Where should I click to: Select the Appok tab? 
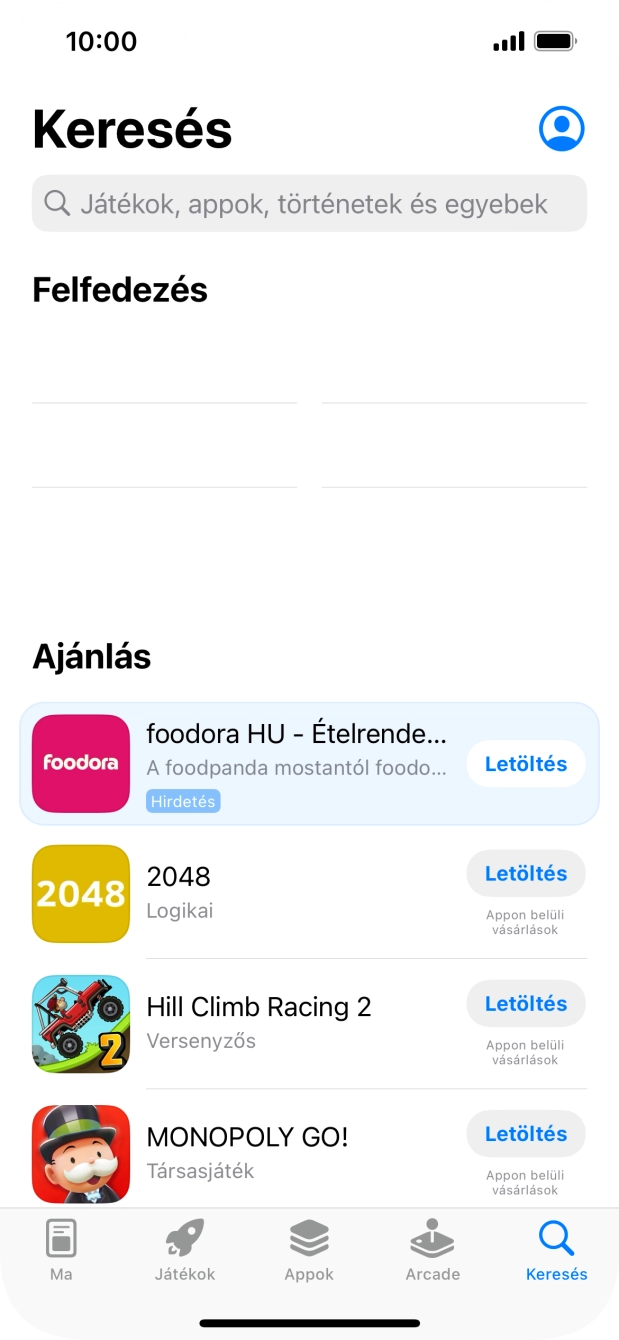tap(309, 1250)
